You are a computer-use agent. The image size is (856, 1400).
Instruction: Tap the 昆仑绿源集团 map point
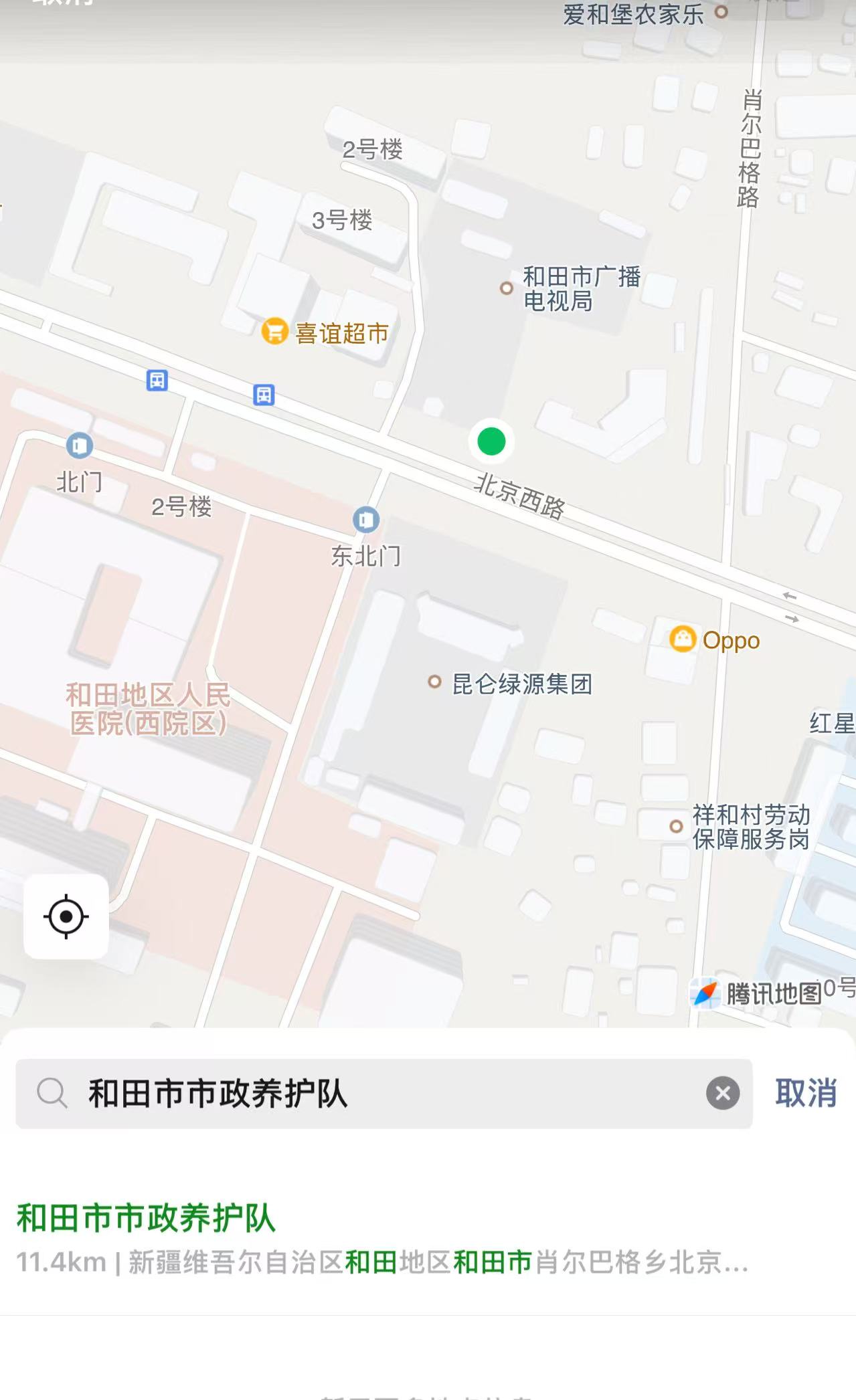tap(435, 682)
